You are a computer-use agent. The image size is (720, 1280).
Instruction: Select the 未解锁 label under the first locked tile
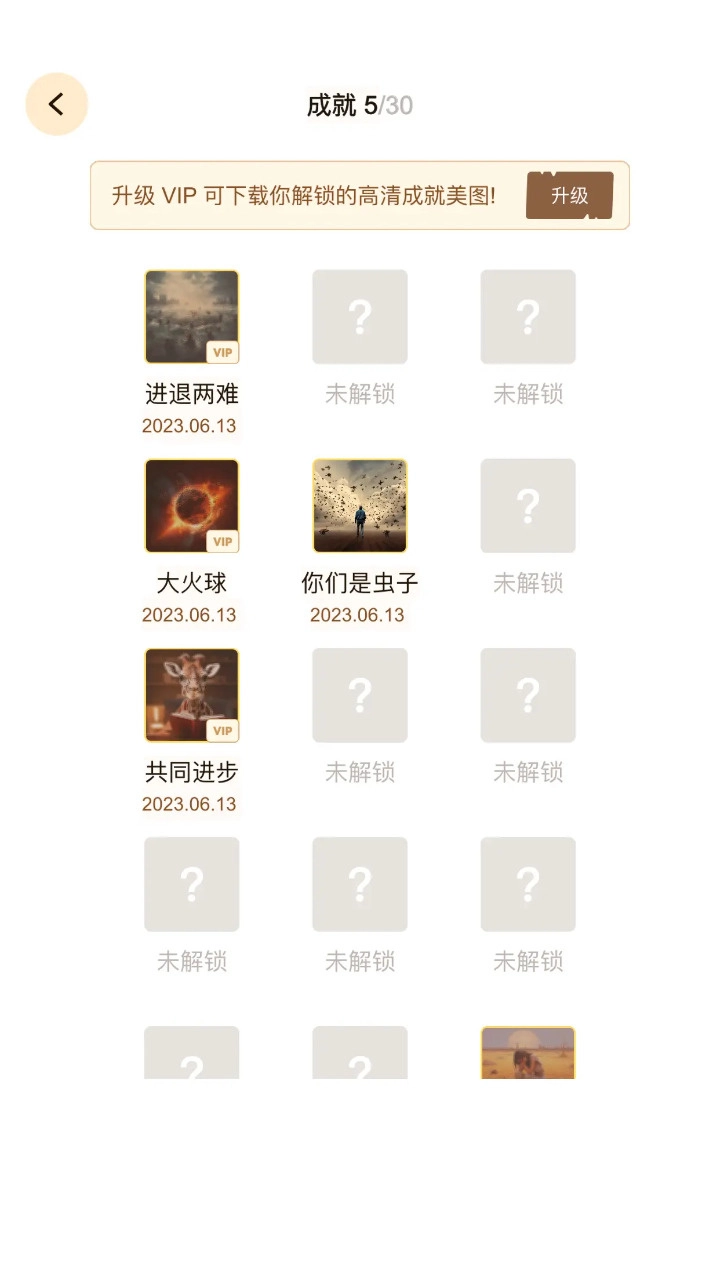[360, 393]
